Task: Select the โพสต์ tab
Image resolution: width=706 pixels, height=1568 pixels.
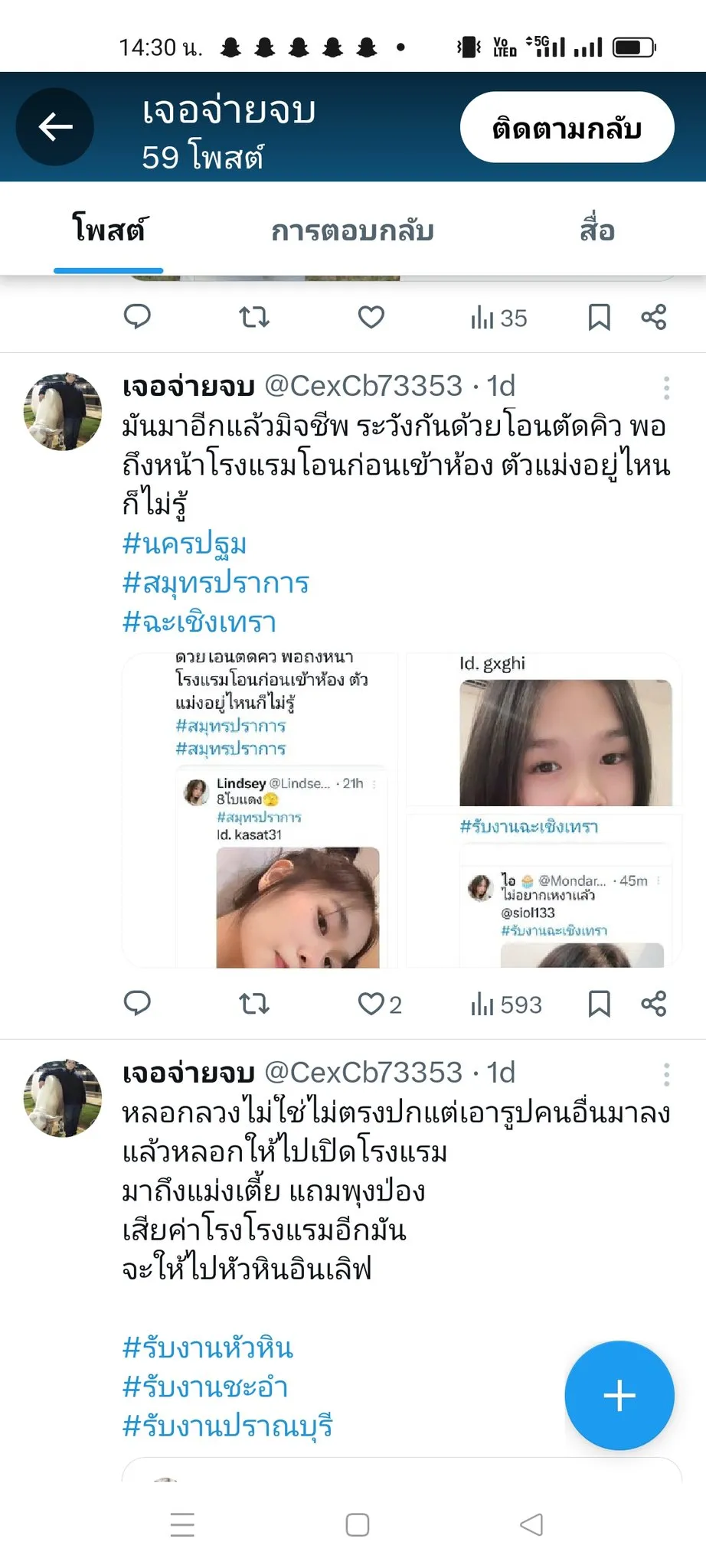Action: pyautogui.click(x=108, y=229)
